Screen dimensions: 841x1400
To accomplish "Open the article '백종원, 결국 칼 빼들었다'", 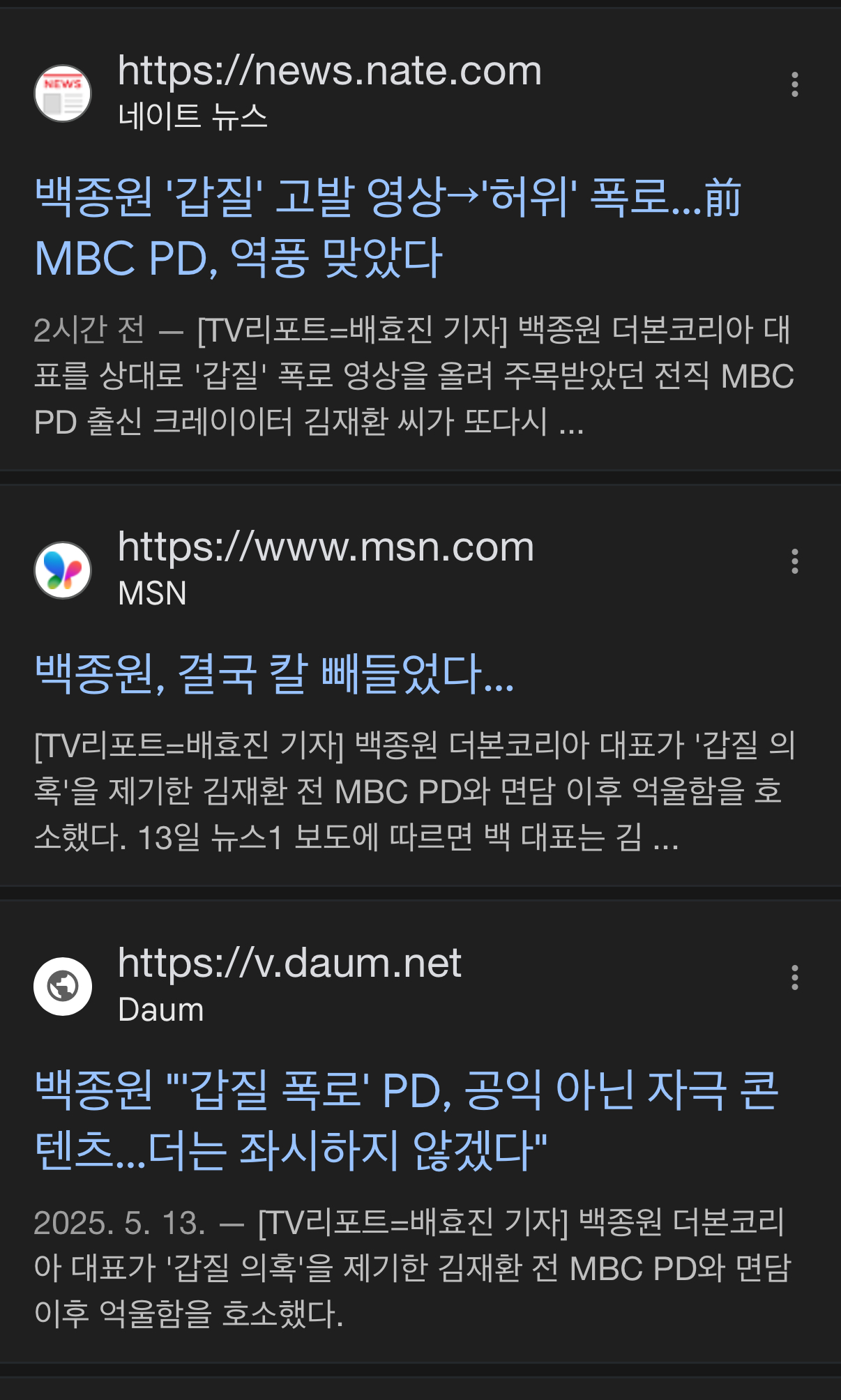I will point(274,674).
